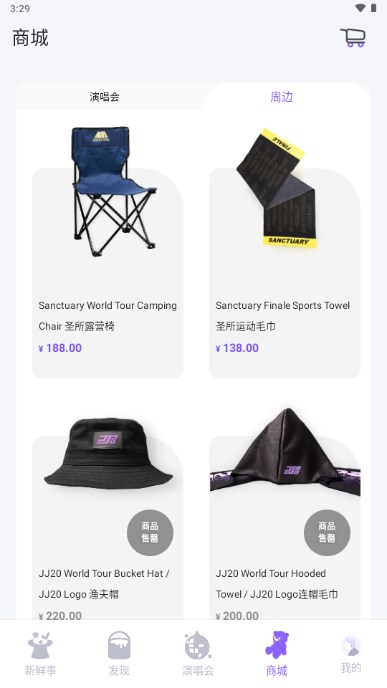Screen dimensions: 387x688
Task: View the Sanctuary Finale Sports Towel item
Action: [285, 252]
